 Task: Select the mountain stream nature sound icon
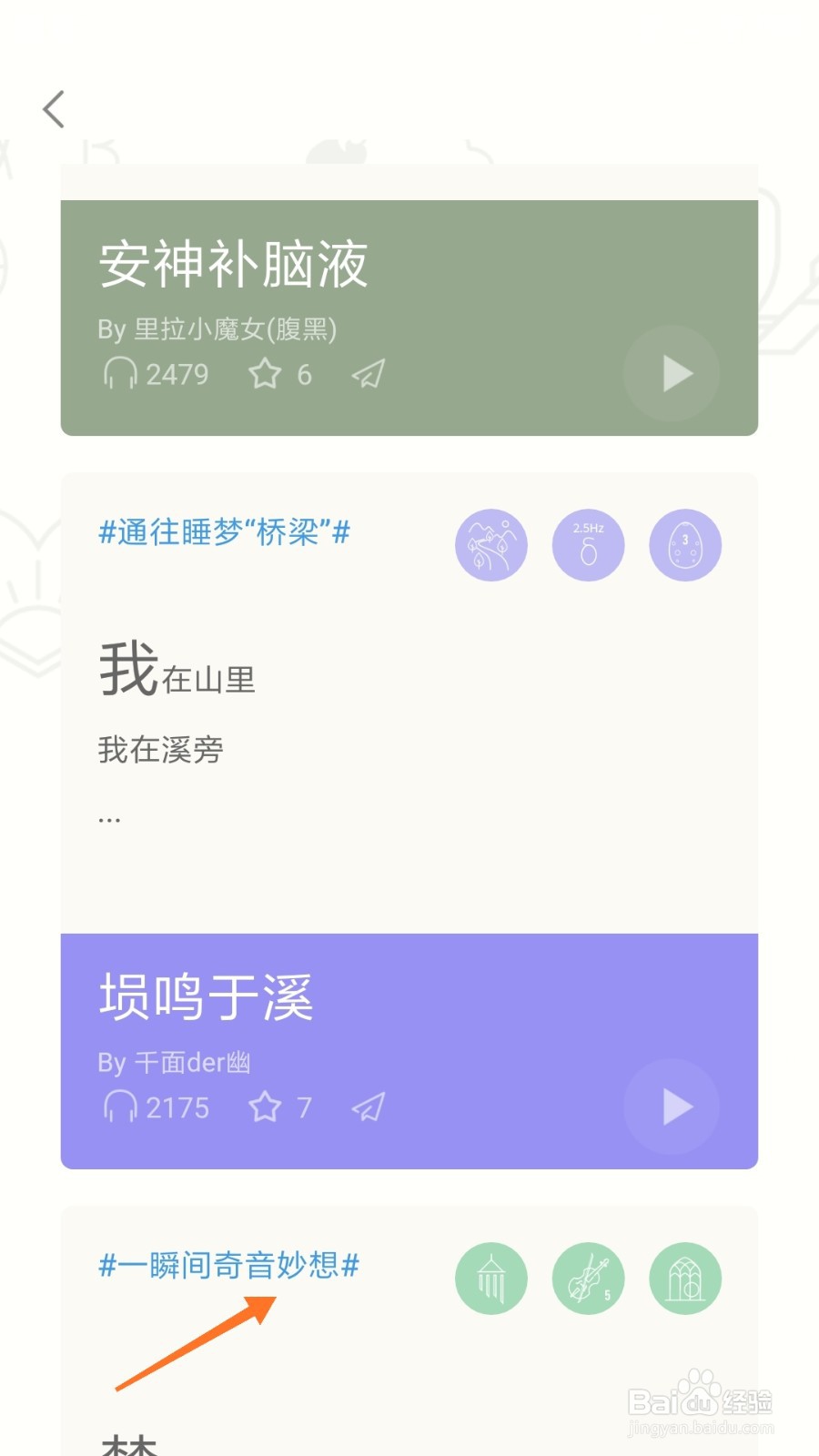pos(491,544)
